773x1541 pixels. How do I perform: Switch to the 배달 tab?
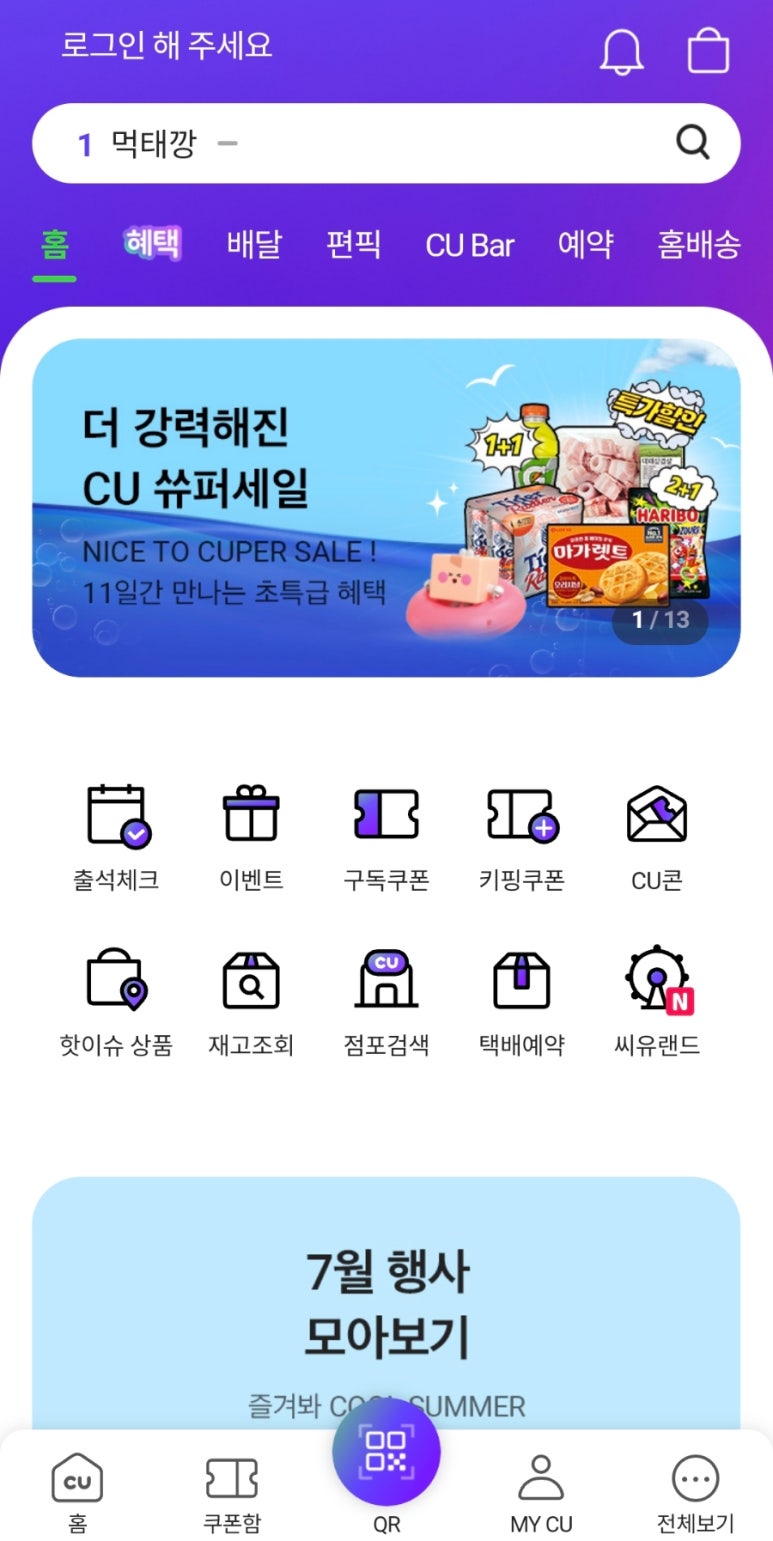(x=254, y=244)
